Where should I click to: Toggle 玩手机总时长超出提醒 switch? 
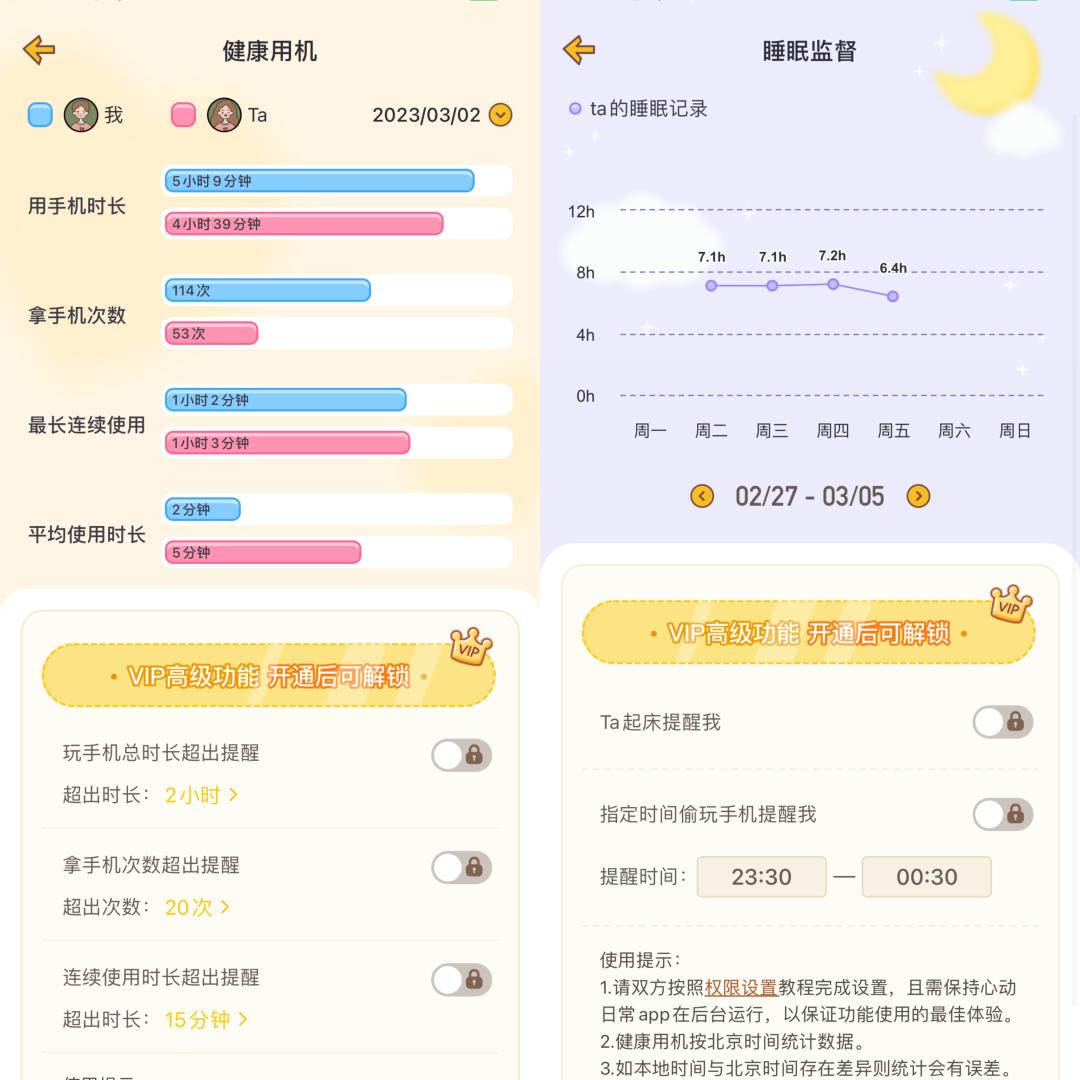click(461, 755)
